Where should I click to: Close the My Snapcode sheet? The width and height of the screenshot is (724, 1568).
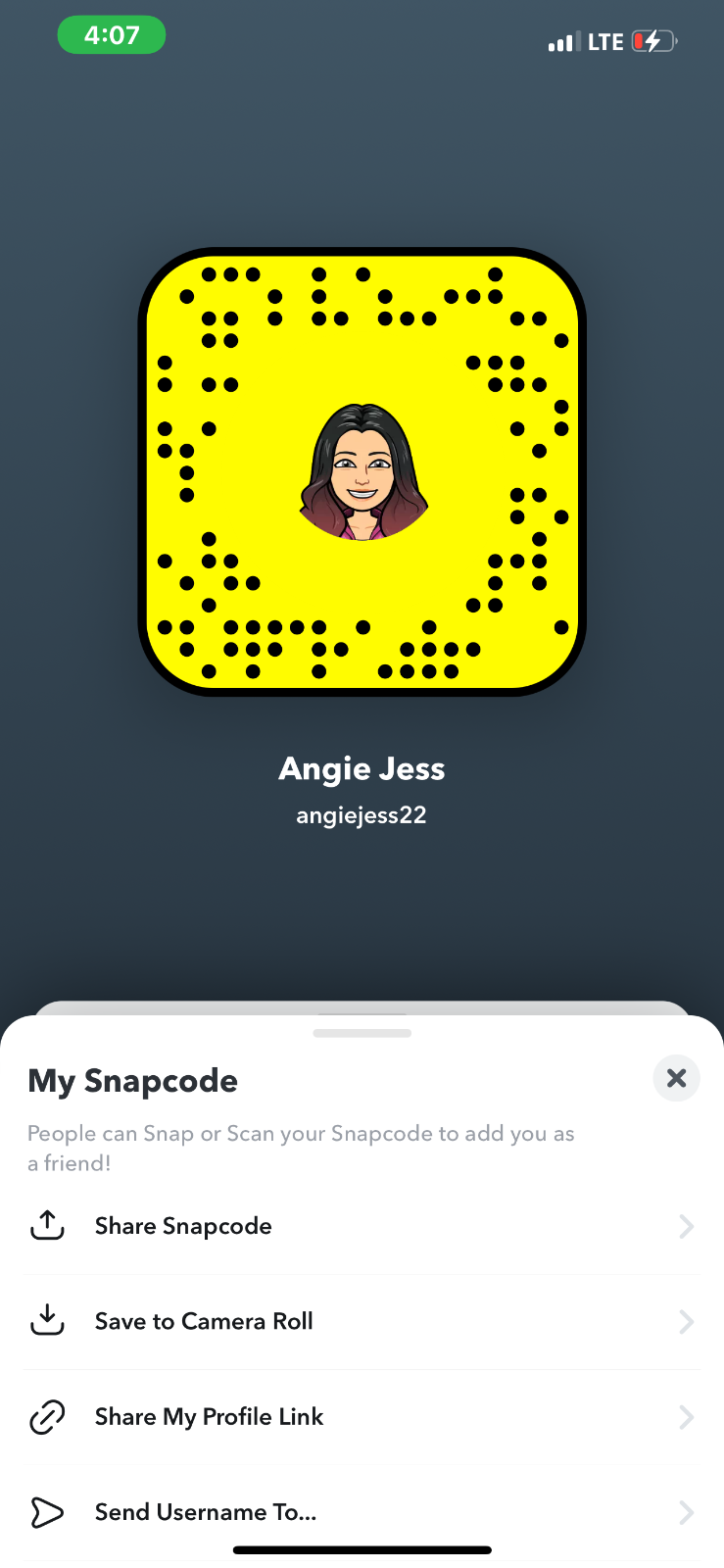coord(676,1078)
